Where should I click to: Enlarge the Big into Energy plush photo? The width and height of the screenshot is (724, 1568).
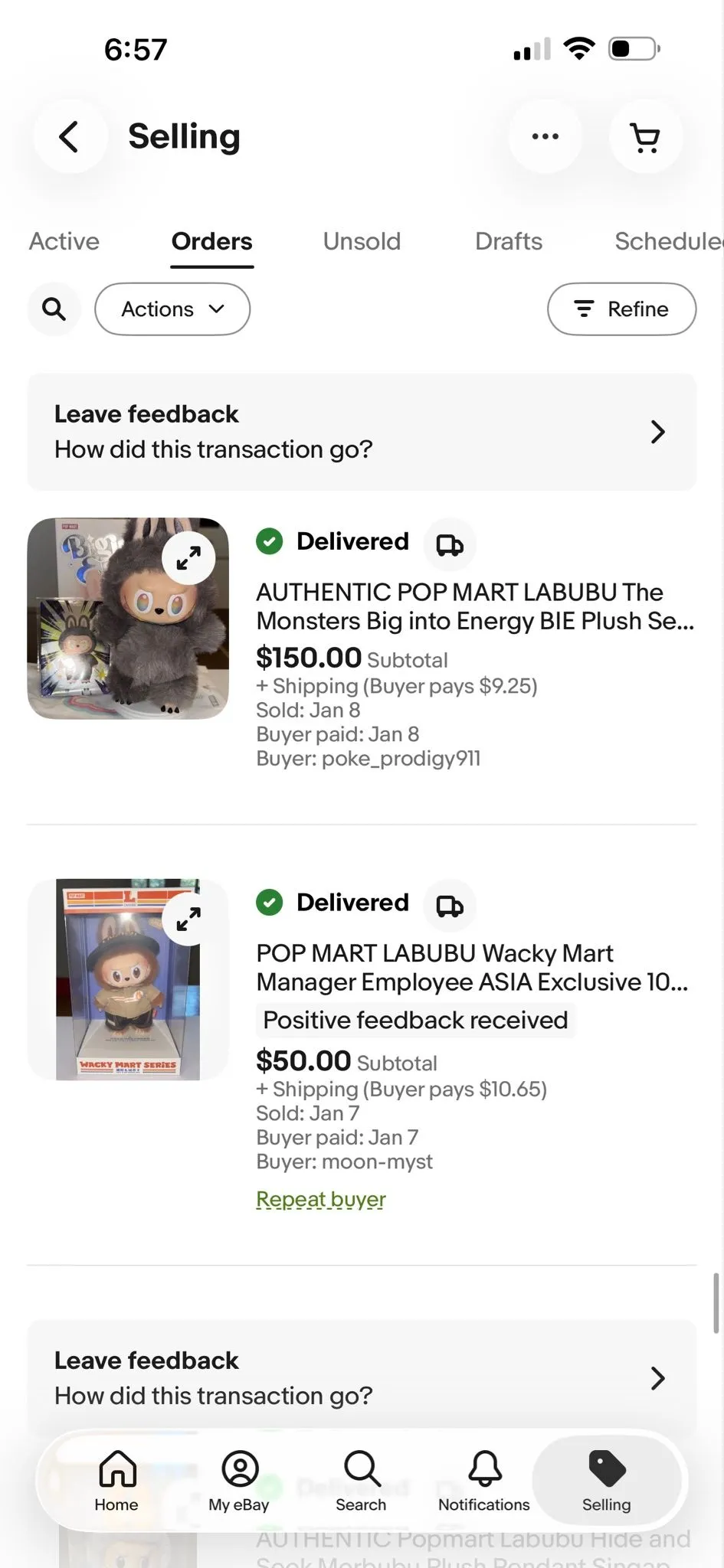188,558
